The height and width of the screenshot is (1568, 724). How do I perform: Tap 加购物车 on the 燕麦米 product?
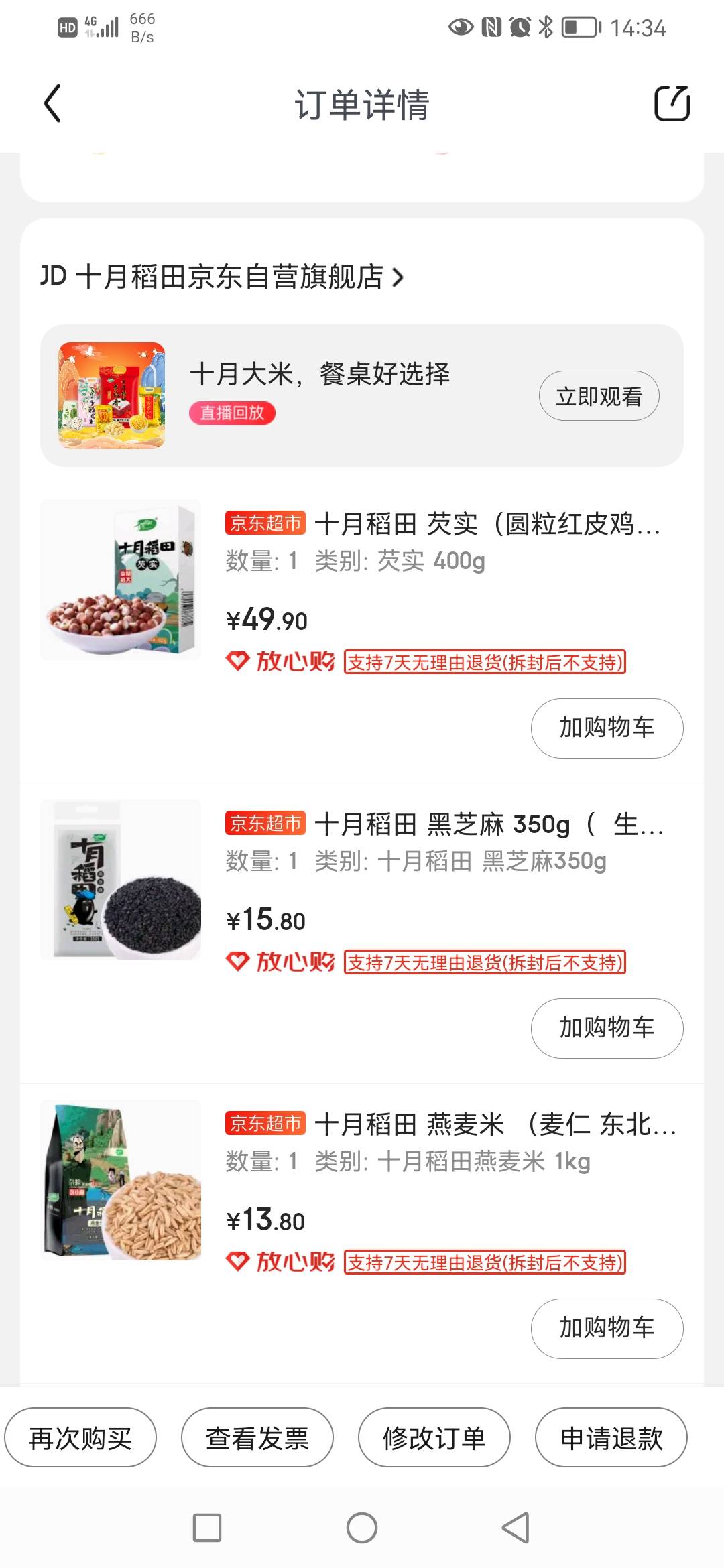[607, 1329]
